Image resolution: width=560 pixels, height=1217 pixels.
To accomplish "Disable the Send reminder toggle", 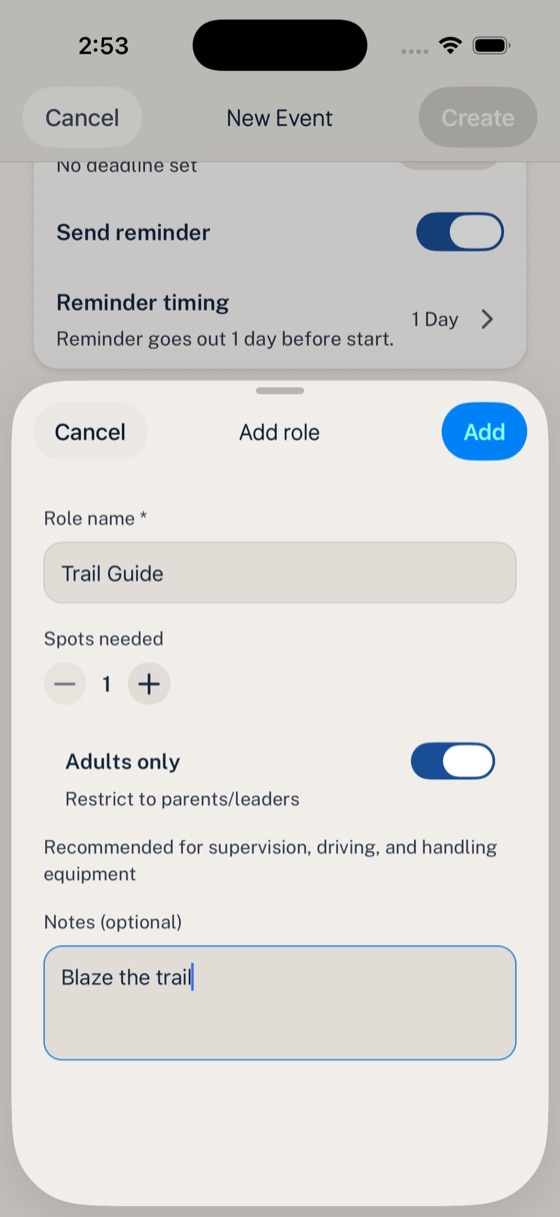I will point(460,232).
